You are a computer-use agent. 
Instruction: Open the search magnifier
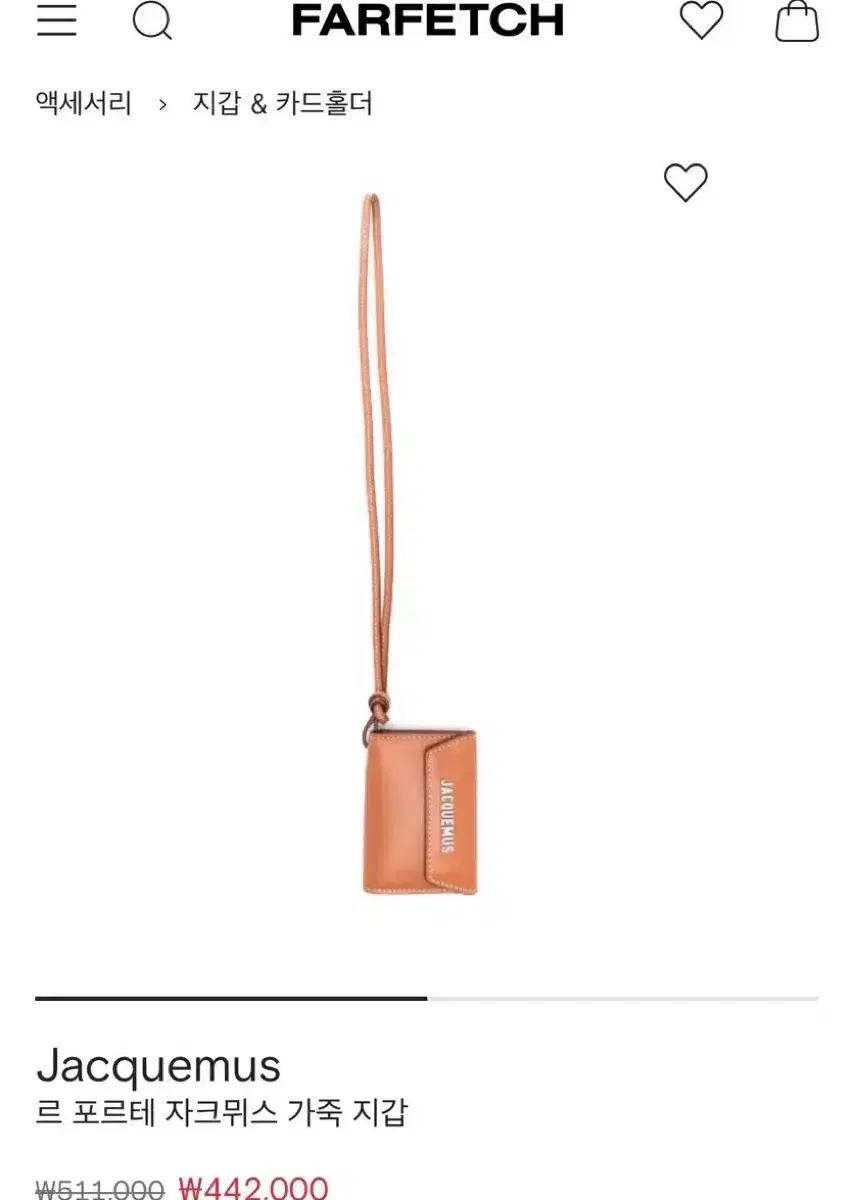(x=152, y=21)
